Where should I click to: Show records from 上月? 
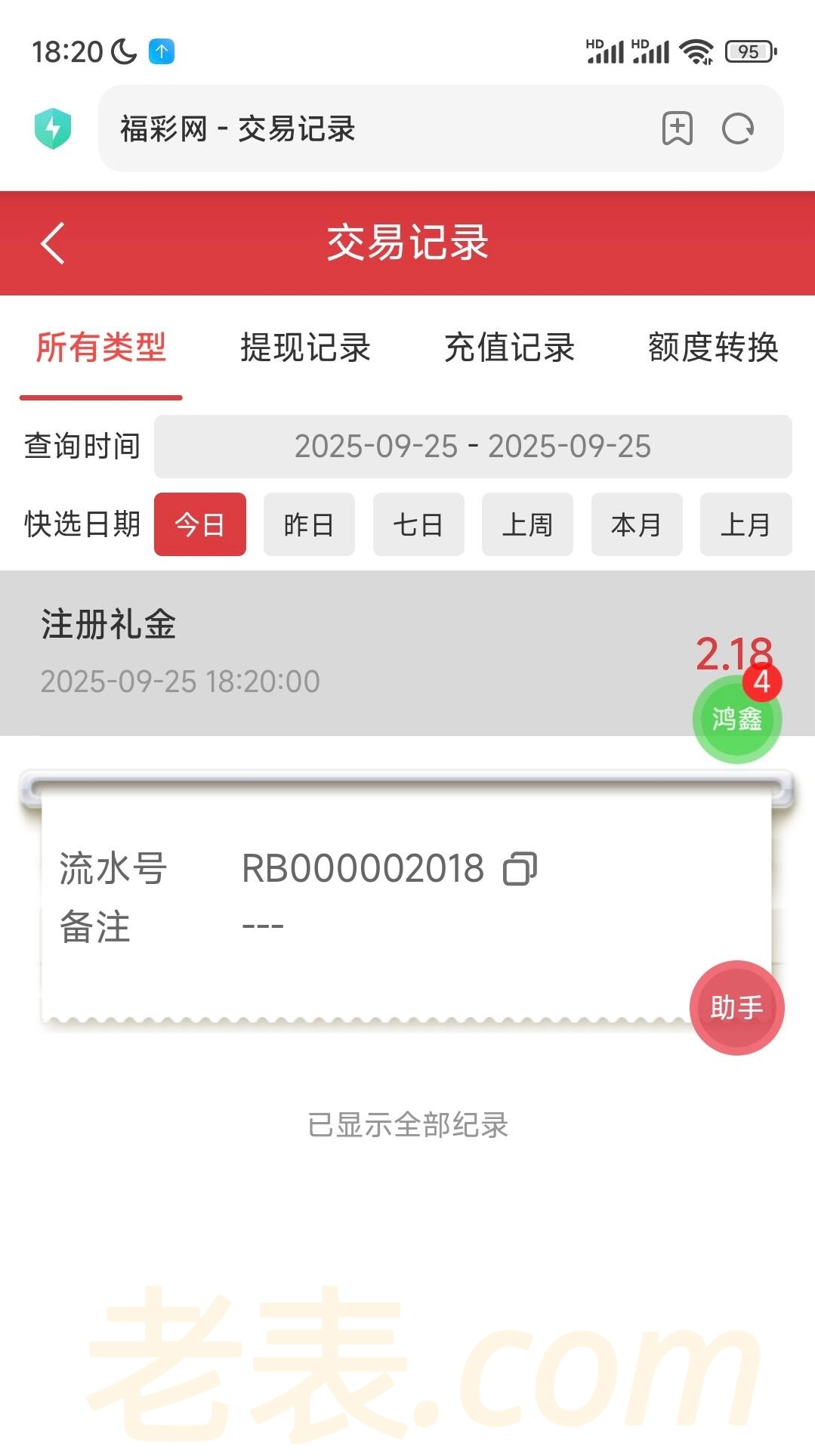[x=746, y=524]
